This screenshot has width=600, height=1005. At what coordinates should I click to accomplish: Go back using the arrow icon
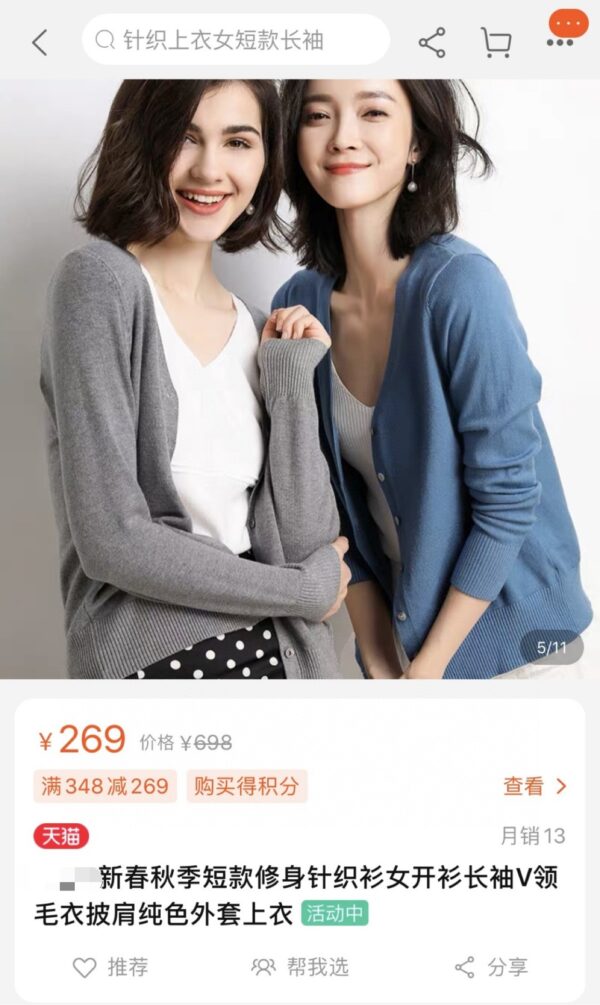tap(40, 42)
